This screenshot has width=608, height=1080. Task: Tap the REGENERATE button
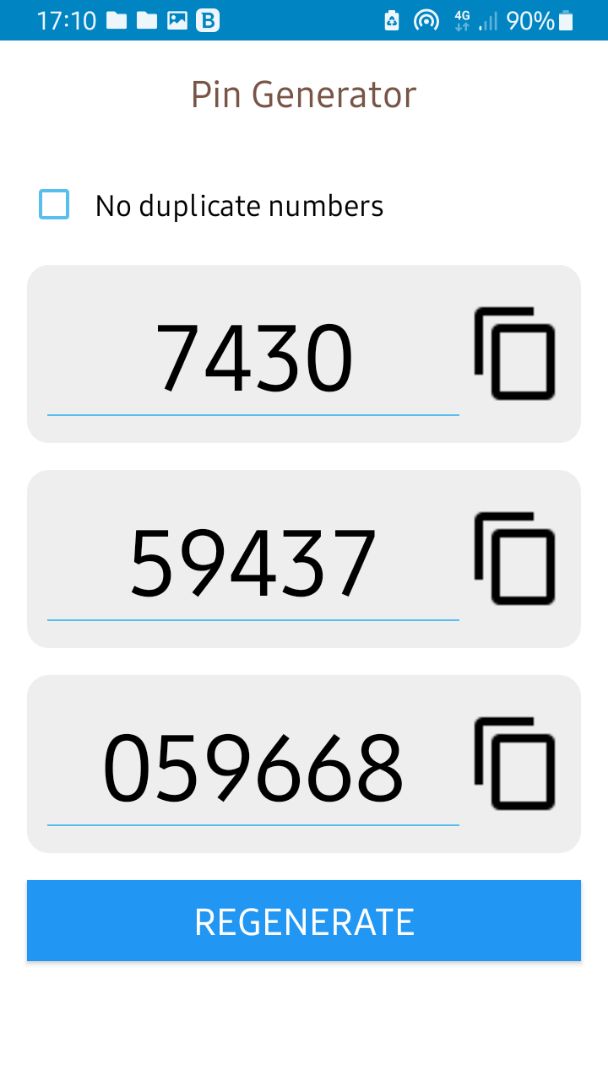(304, 920)
